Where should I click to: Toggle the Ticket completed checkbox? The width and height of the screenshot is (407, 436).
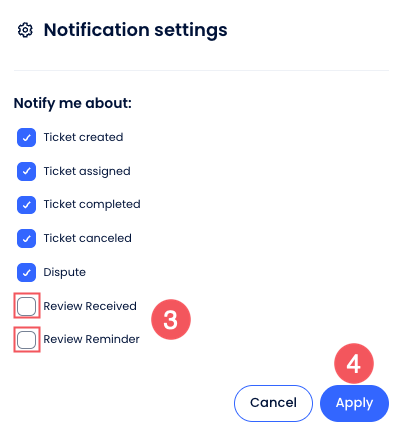pyautogui.click(x=26, y=205)
